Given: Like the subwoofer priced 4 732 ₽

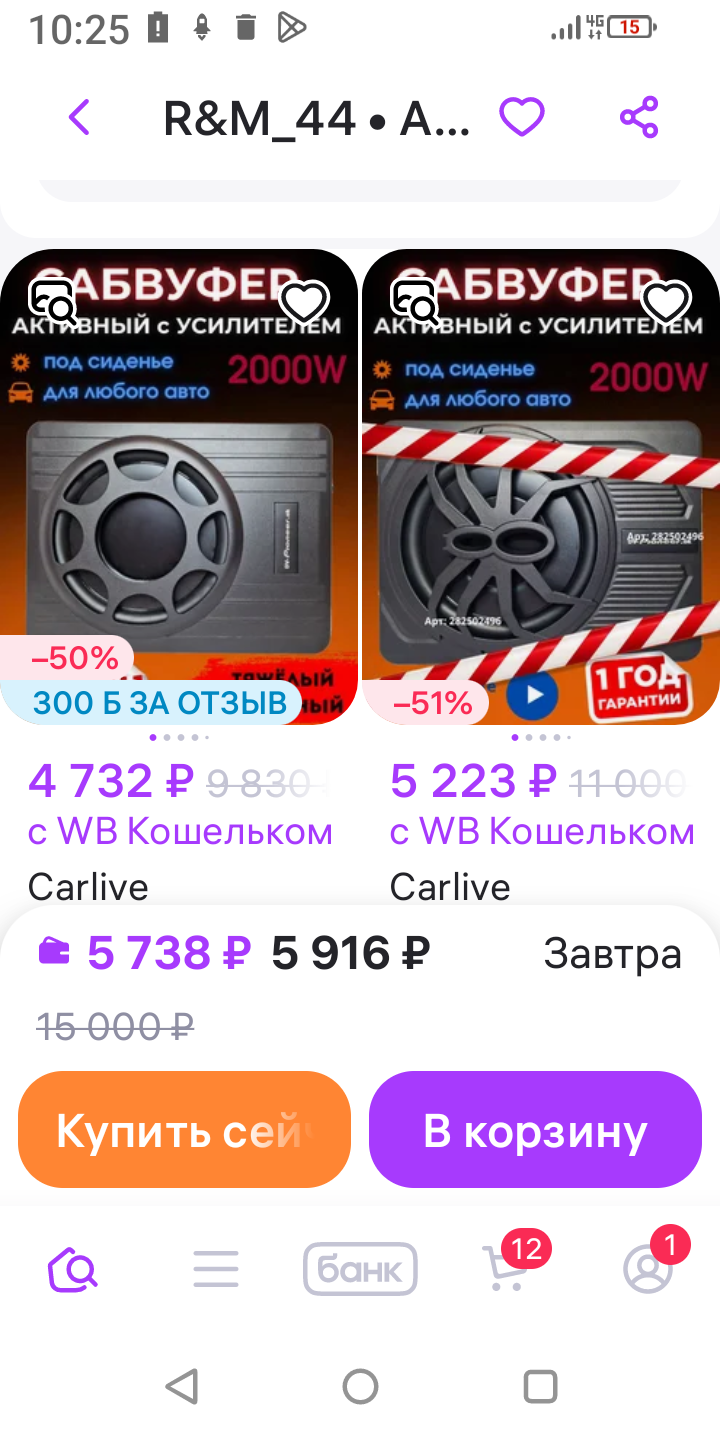Looking at the screenshot, I should click(x=304, y=300).
